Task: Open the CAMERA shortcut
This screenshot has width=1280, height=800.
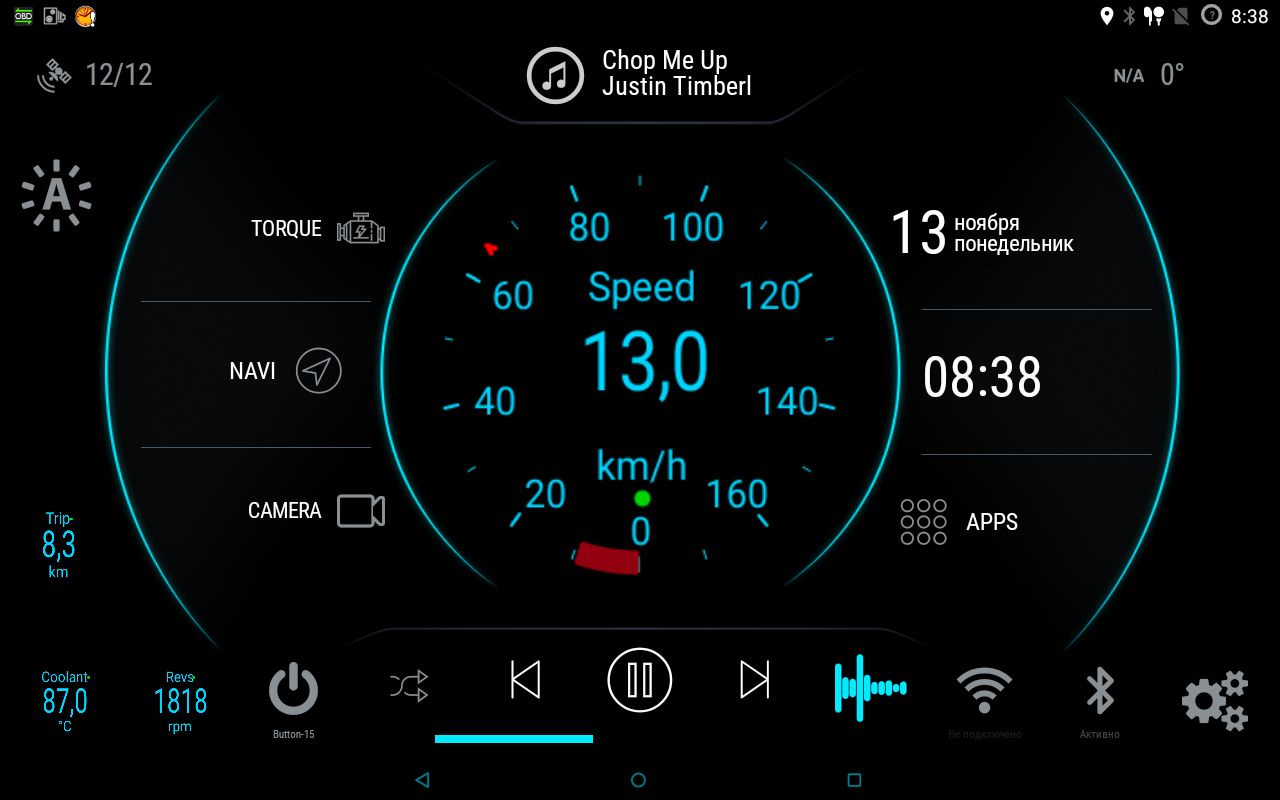Action: (316, 510)
